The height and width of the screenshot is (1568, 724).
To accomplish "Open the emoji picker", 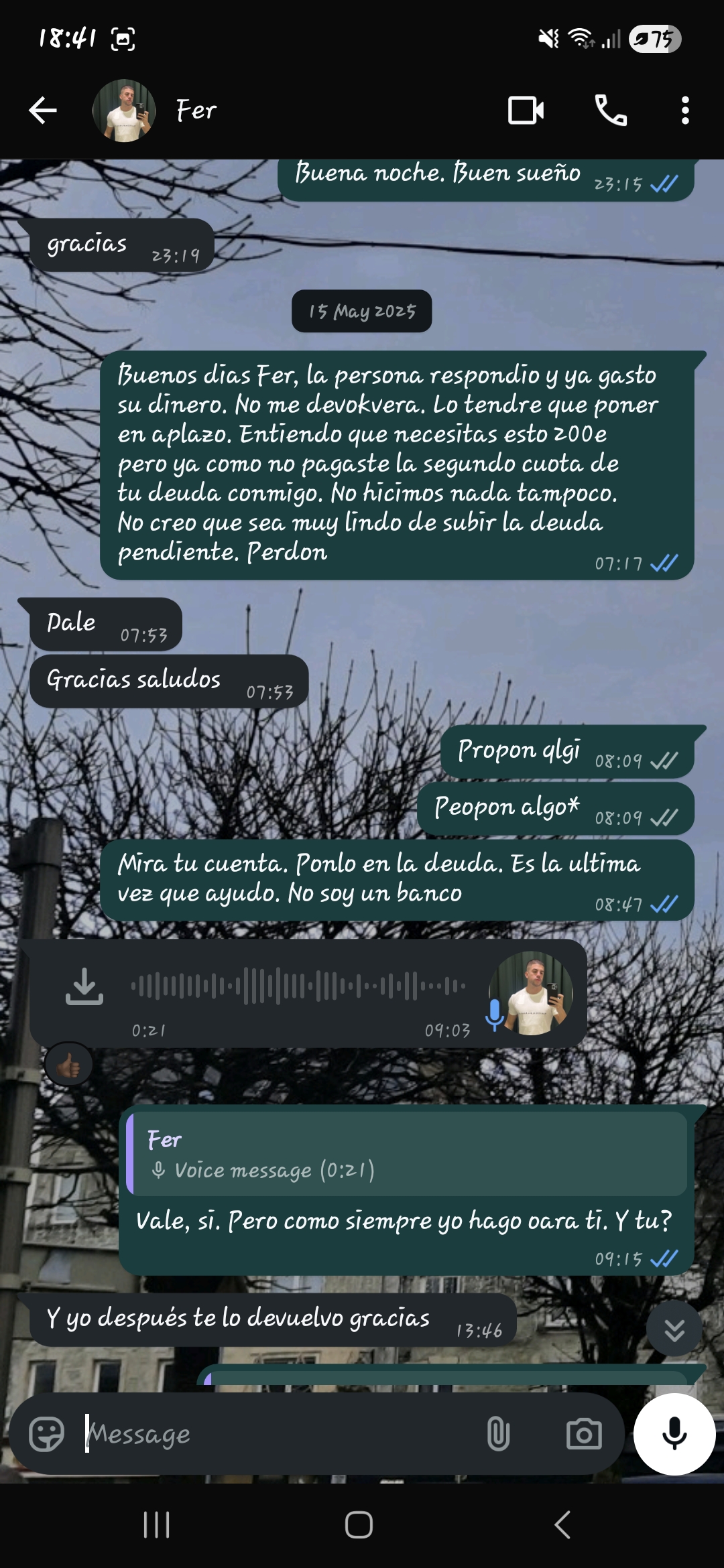I will tap(46, 1434).
